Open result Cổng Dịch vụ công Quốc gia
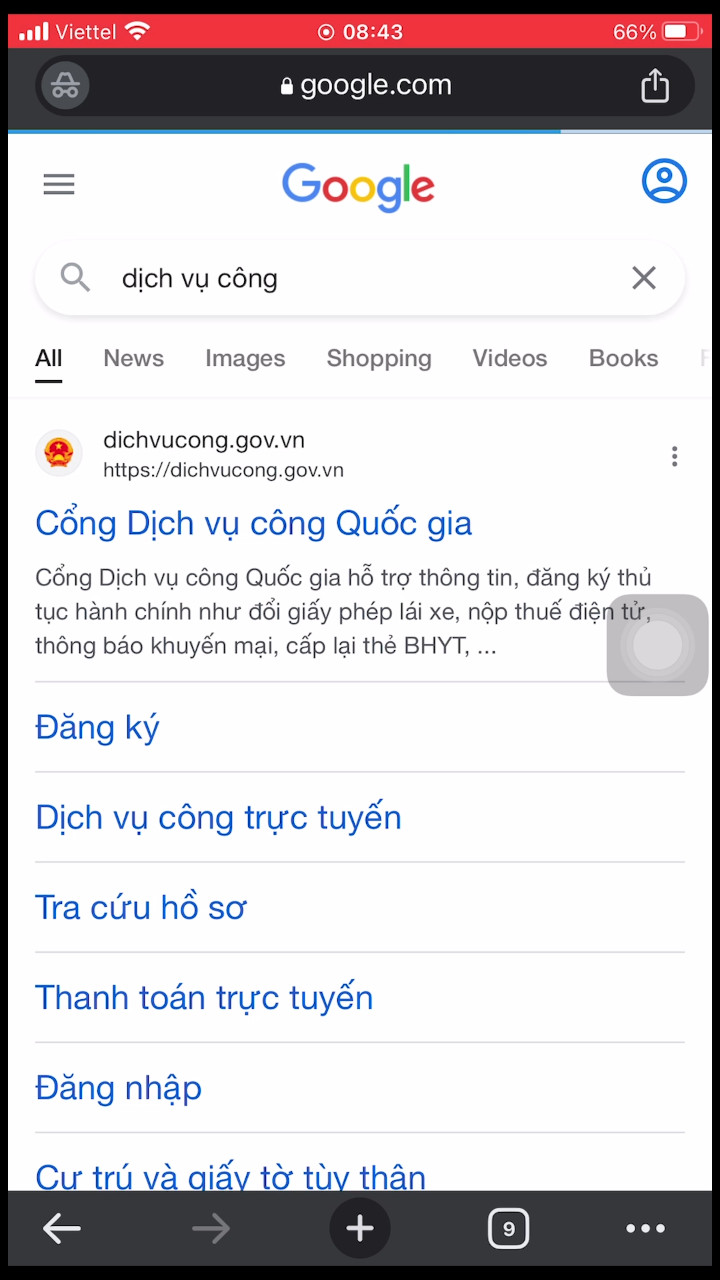Image resolution: width=720 pixels, height=1280 pixels. [253, 523]
